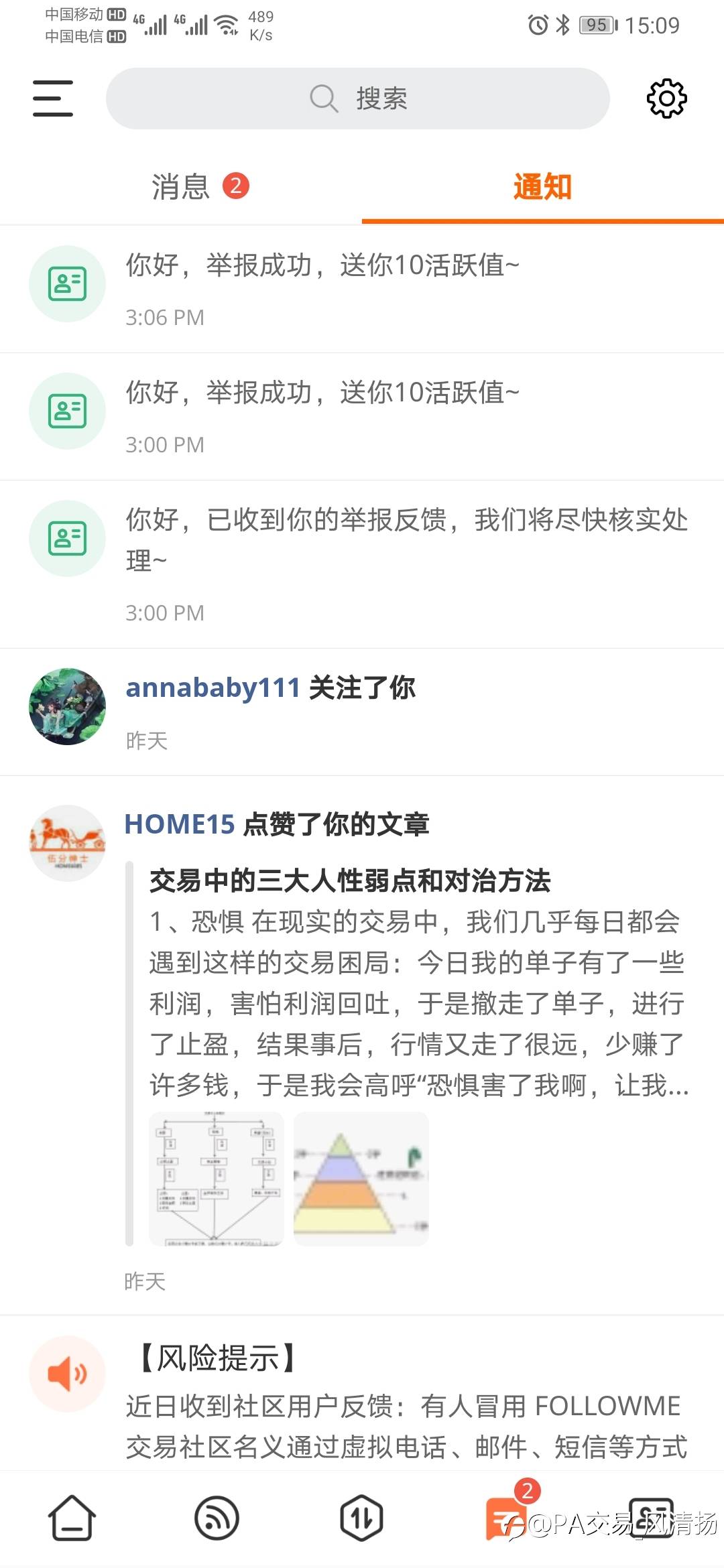724x1568 pixels.
Task: Open the trading arrows tab in bottom bar
Action: [361, 1518]
